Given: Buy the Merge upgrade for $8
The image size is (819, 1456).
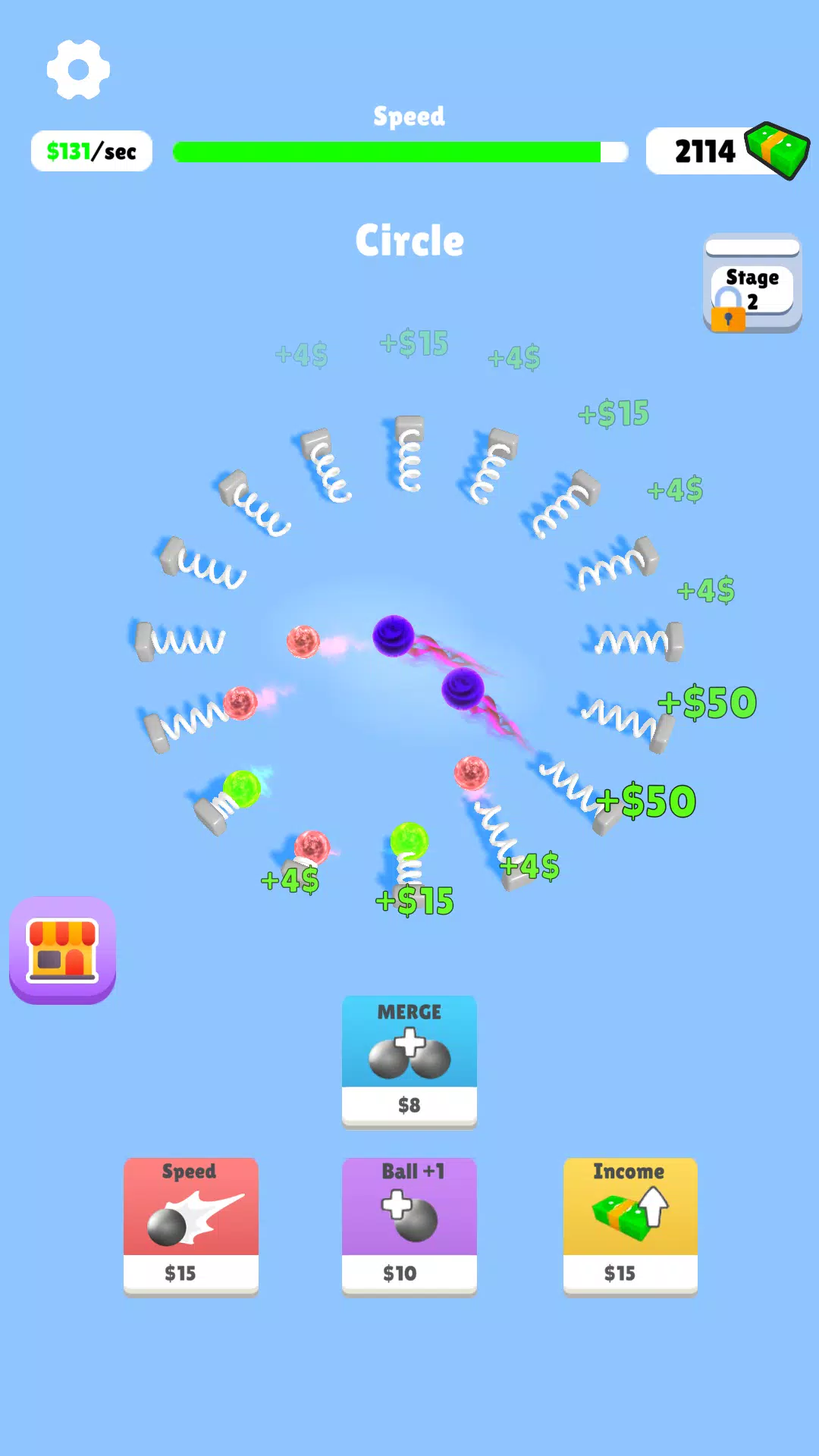Looking at the screenshot, I should 409,1062.
